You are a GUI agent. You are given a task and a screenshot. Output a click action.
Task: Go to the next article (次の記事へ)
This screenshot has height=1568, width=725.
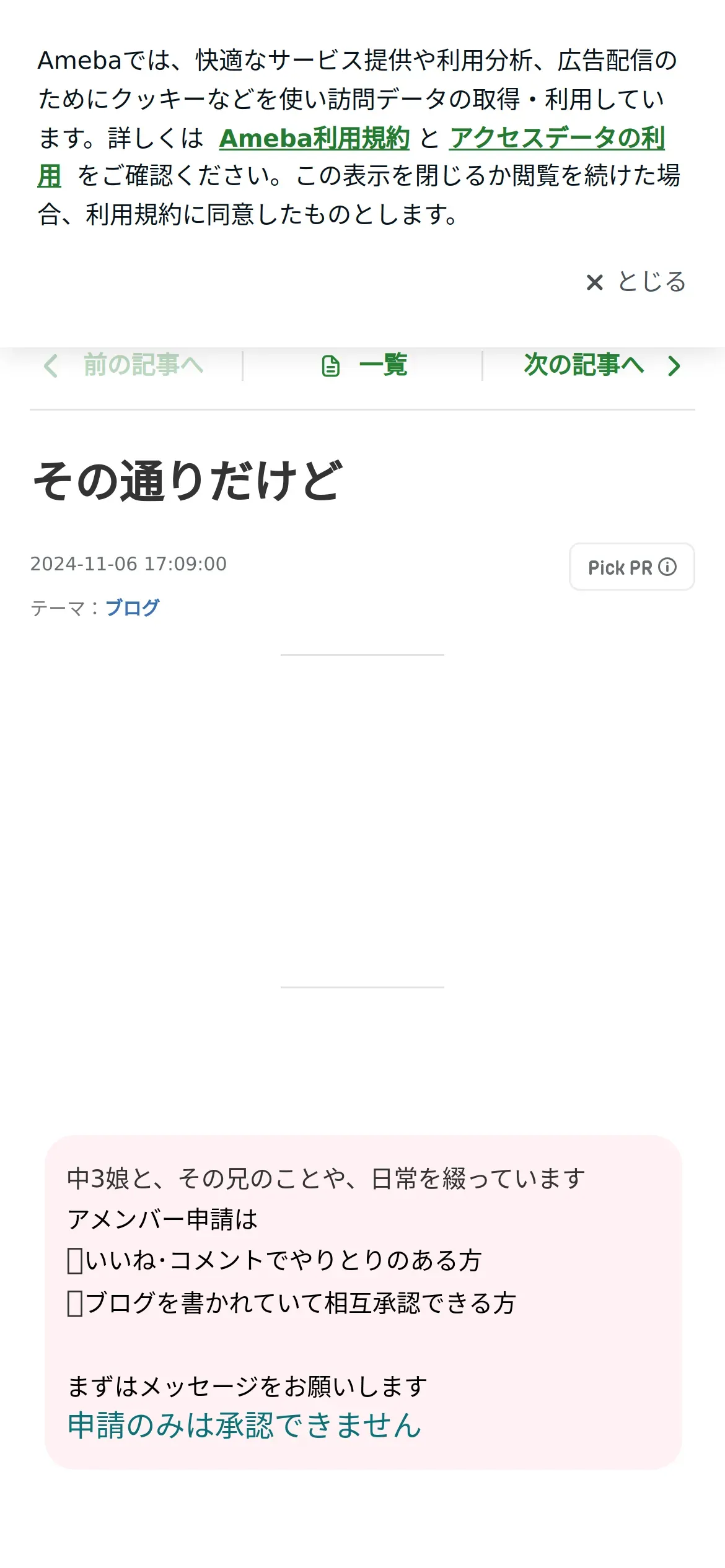[602, 365]
